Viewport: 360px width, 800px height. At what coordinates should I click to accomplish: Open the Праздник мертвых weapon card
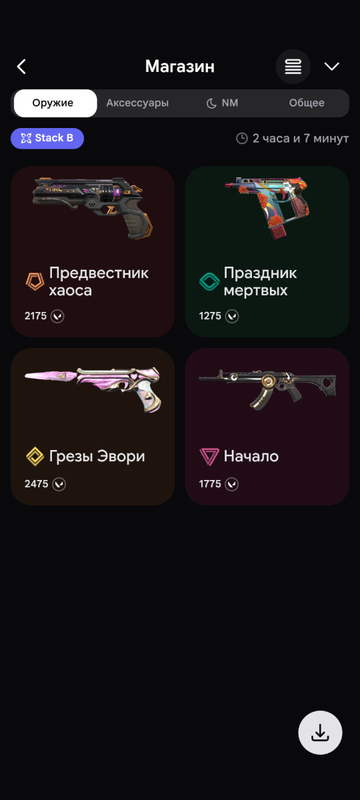coord(267,252)
